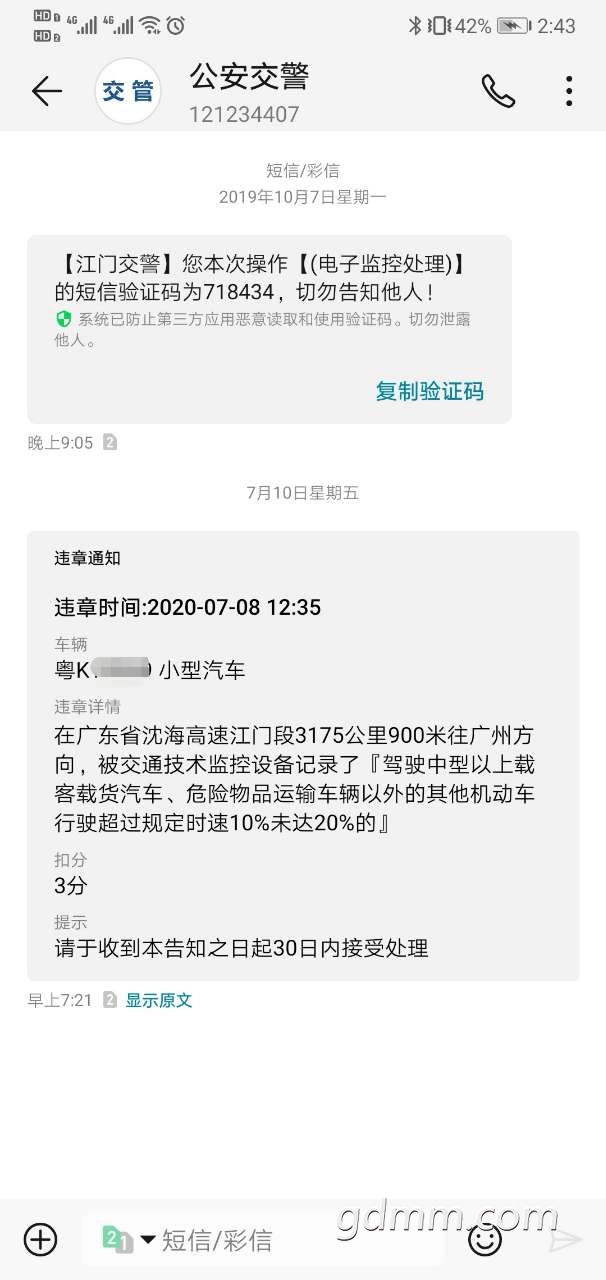Viewport: 606px width, 1280px height.
Task: Open the emoji picker
Action: point(485,1240)
